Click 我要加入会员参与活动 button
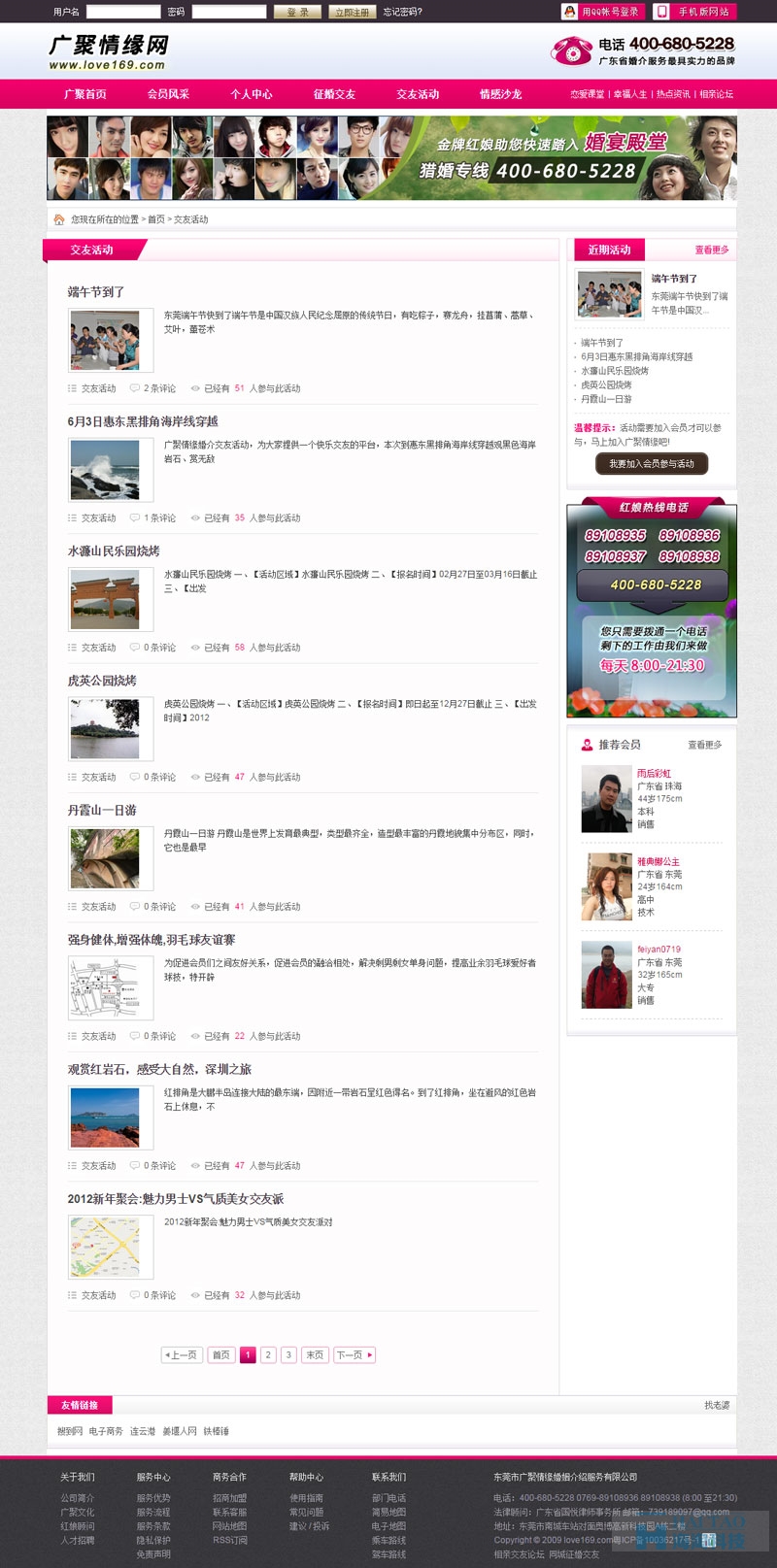 pyautogui.click(x=652, y=464)
